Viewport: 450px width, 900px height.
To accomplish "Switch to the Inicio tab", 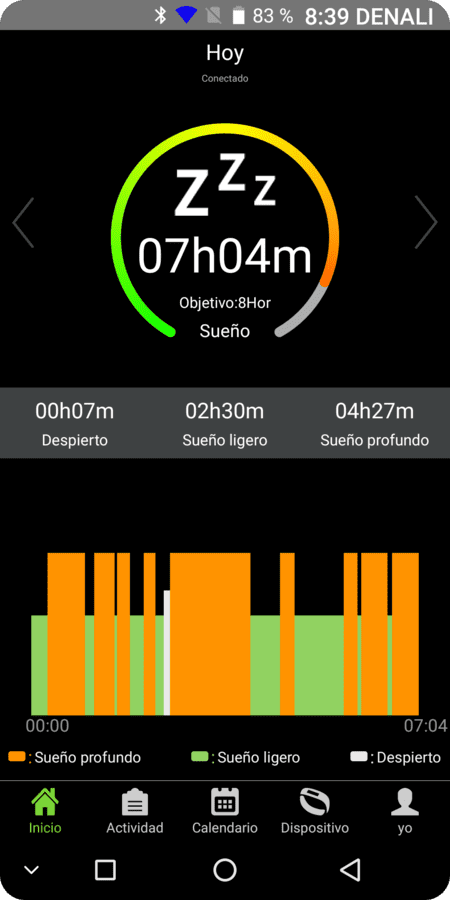I will pos(45,810).
